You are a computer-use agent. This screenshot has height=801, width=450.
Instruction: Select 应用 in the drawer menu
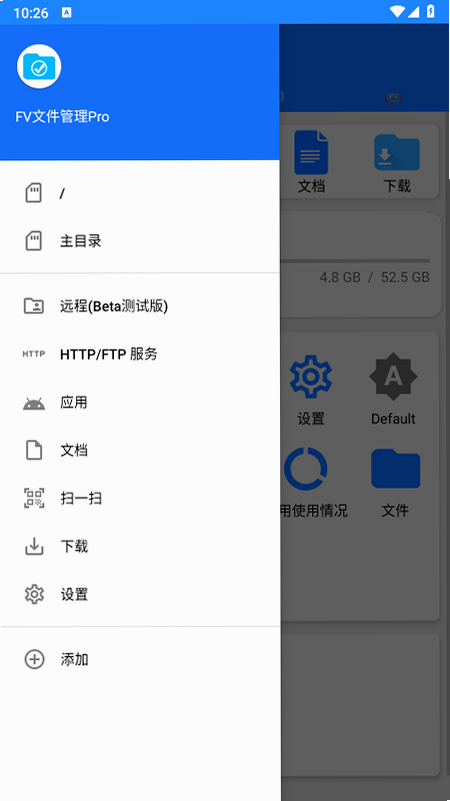point(140,402)
